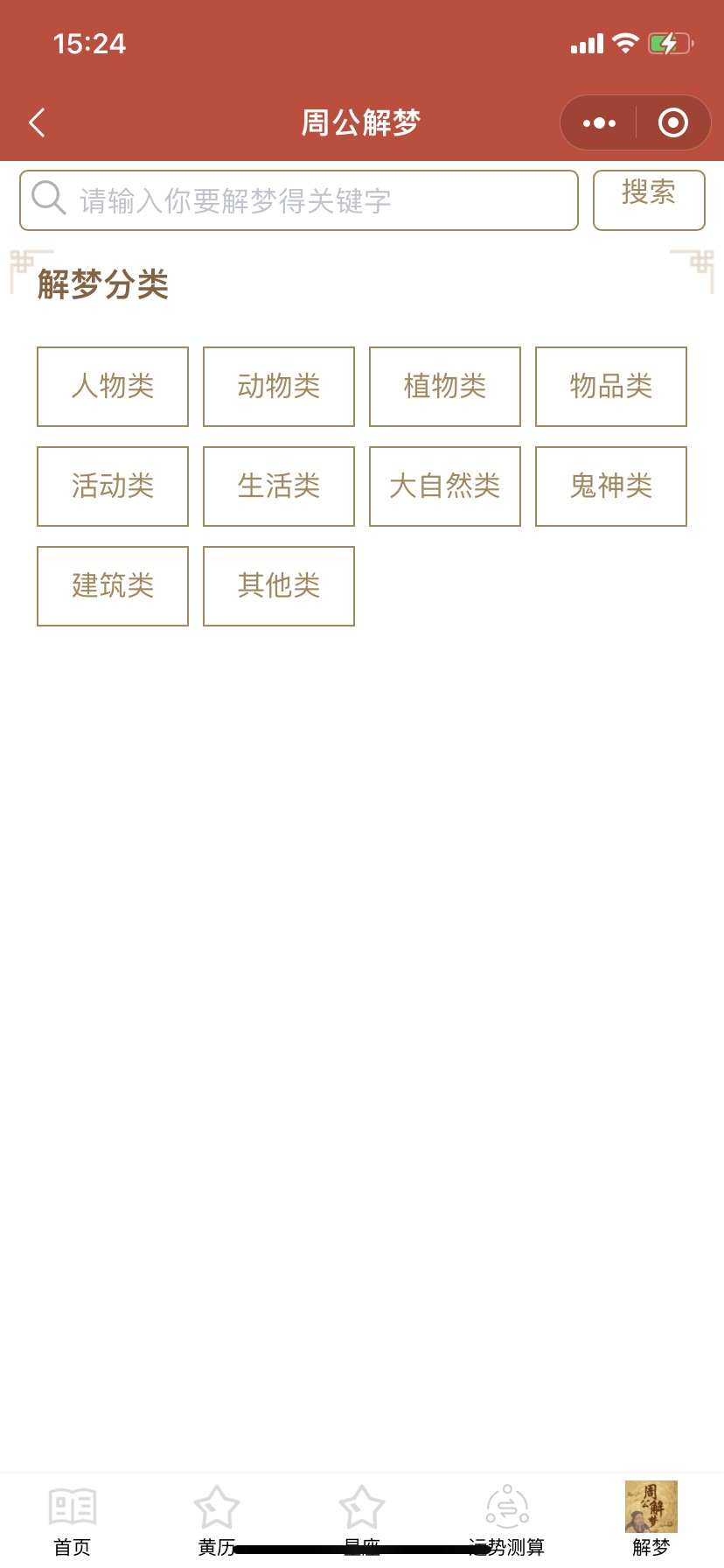Close the mini program with circle icon

672,123
